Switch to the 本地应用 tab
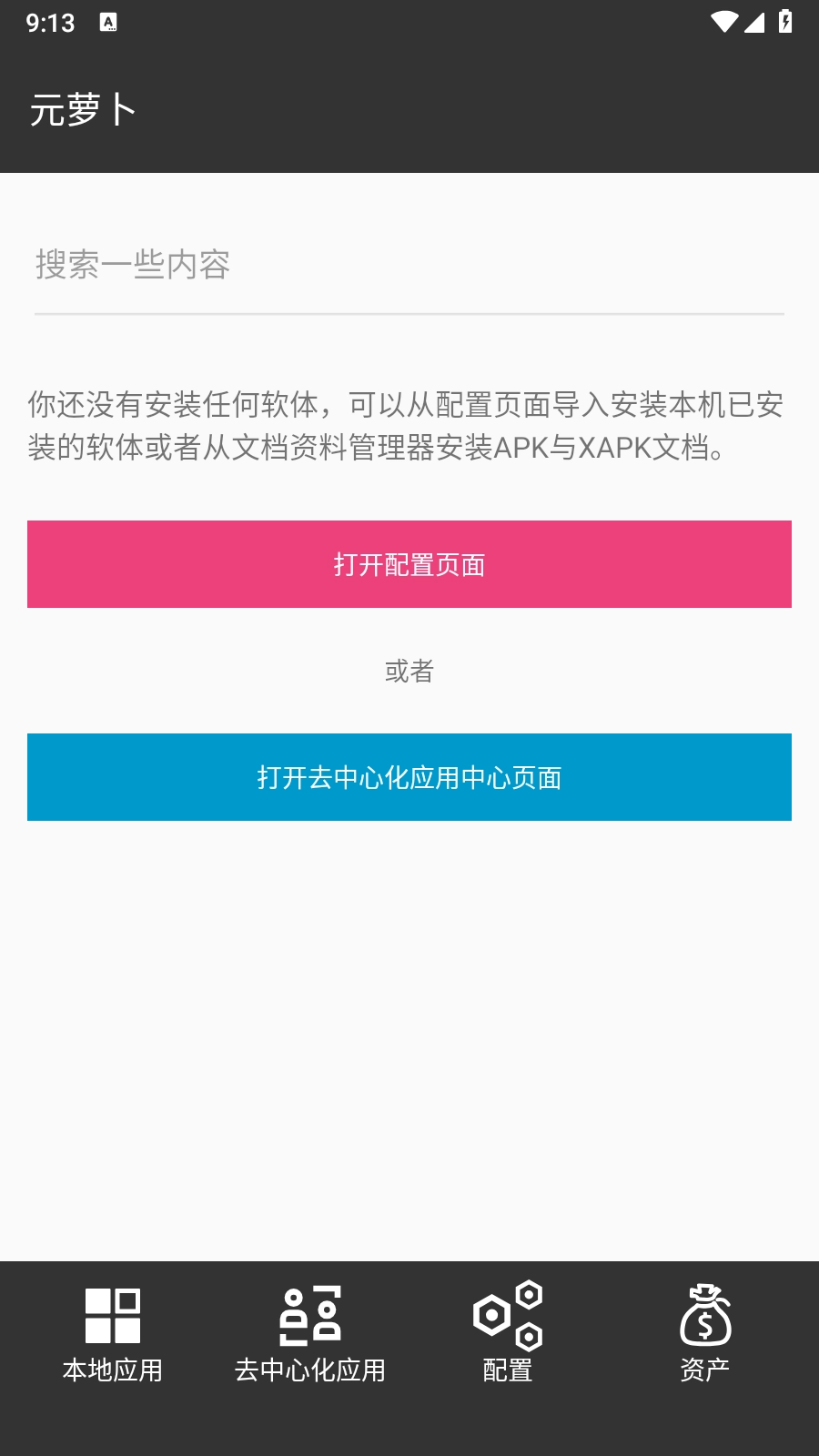 click(112, 1333)
